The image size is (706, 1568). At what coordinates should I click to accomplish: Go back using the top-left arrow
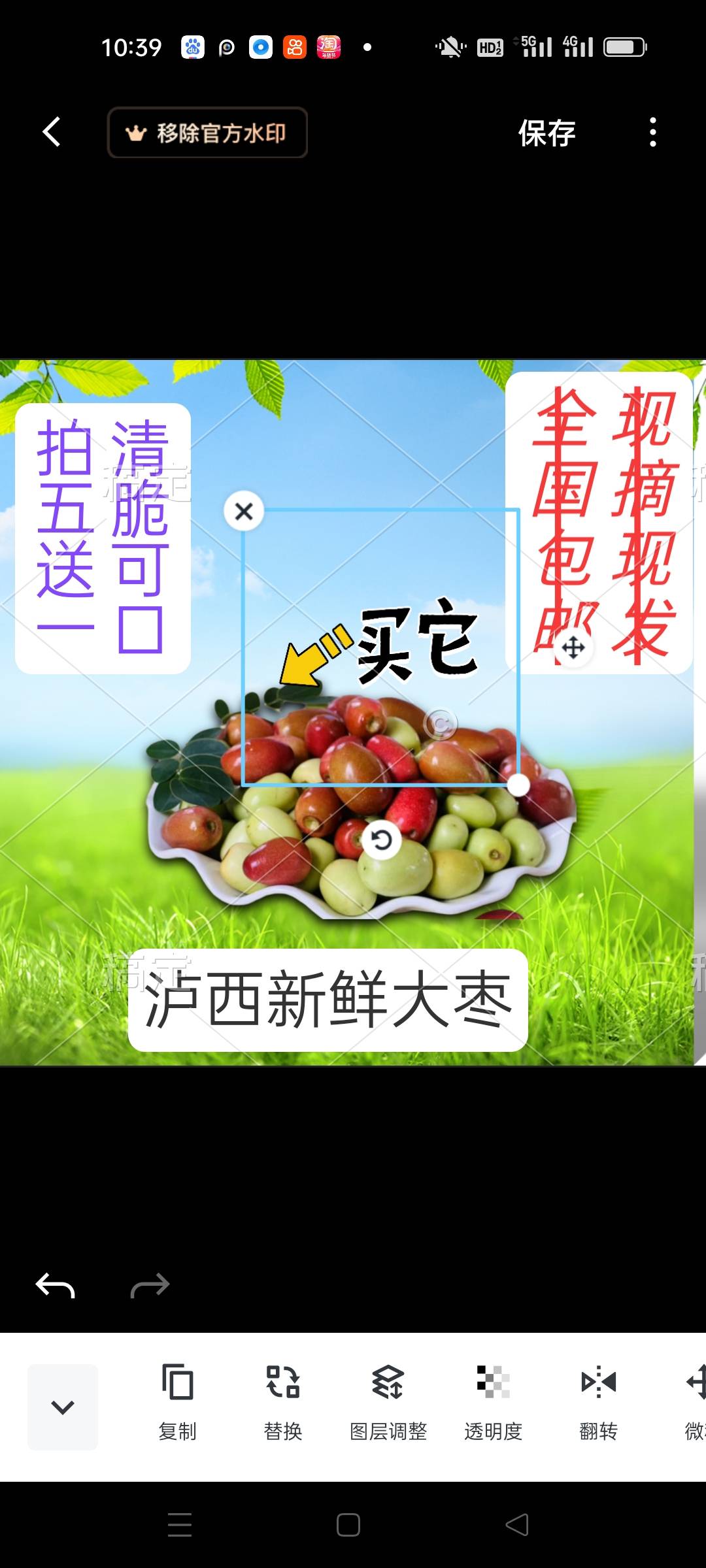(52, 133)
